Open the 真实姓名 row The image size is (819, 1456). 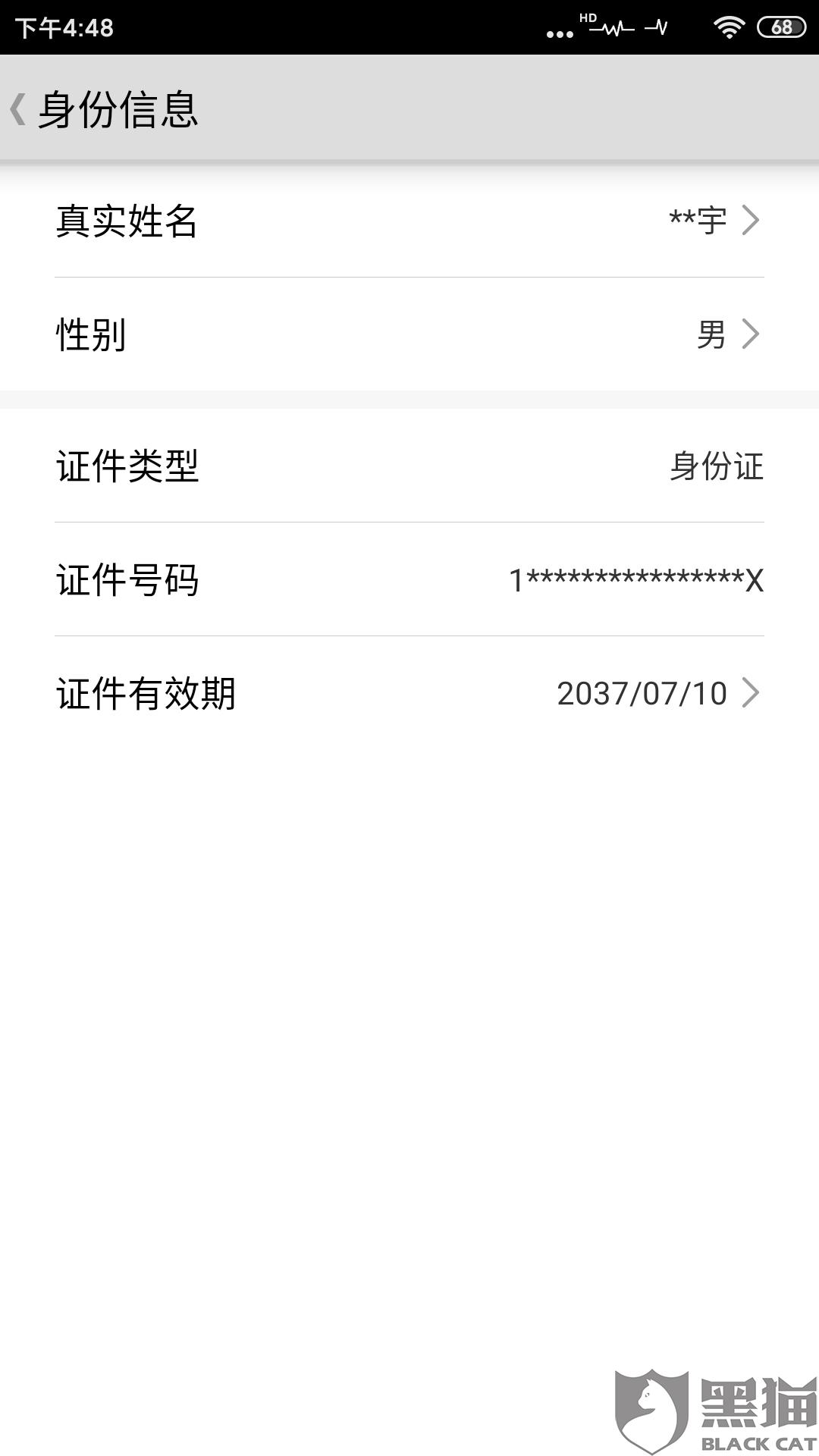(x=409, y=221)
